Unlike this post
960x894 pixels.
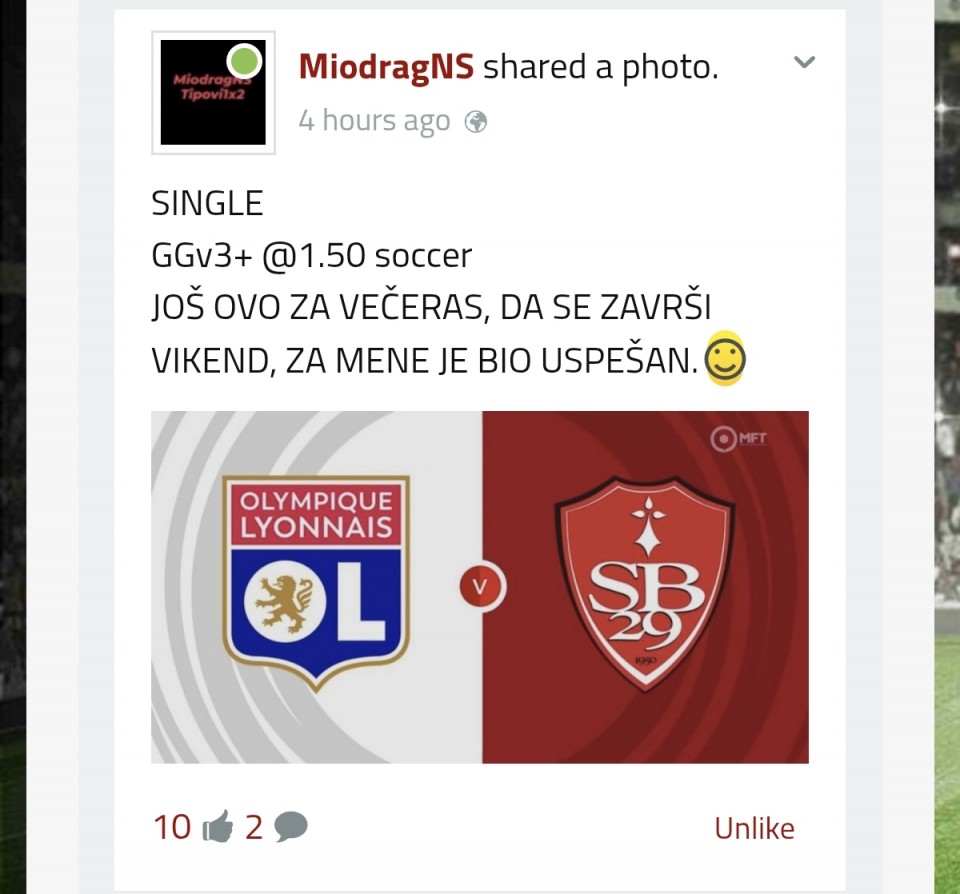(x=754, y=828)
